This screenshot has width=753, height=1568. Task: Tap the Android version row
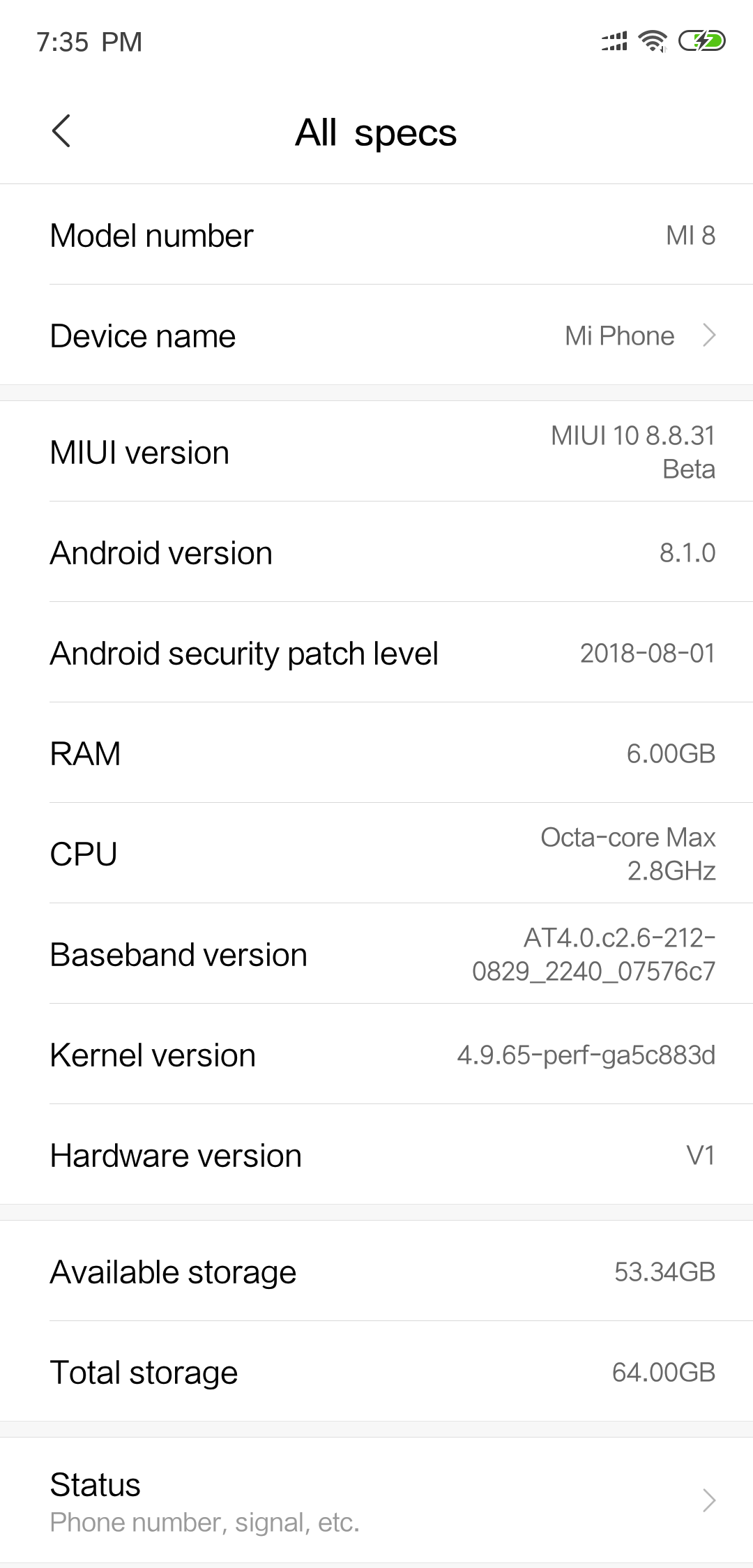pyautogui.click(x=376, y=552)
